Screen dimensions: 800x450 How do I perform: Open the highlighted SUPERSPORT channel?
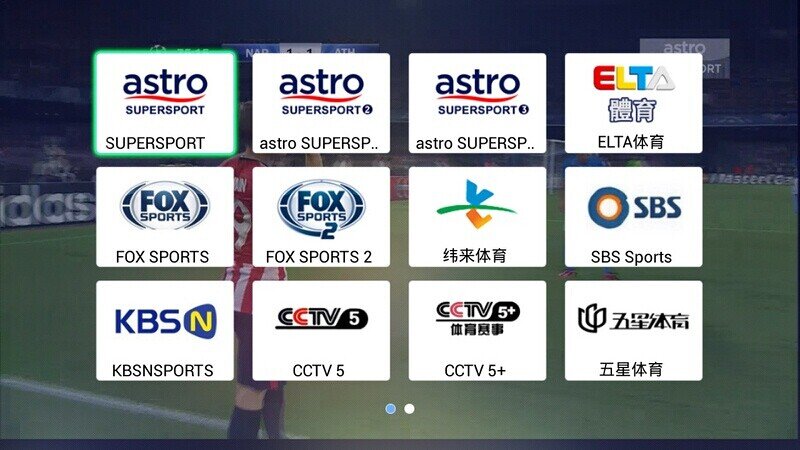165,103
